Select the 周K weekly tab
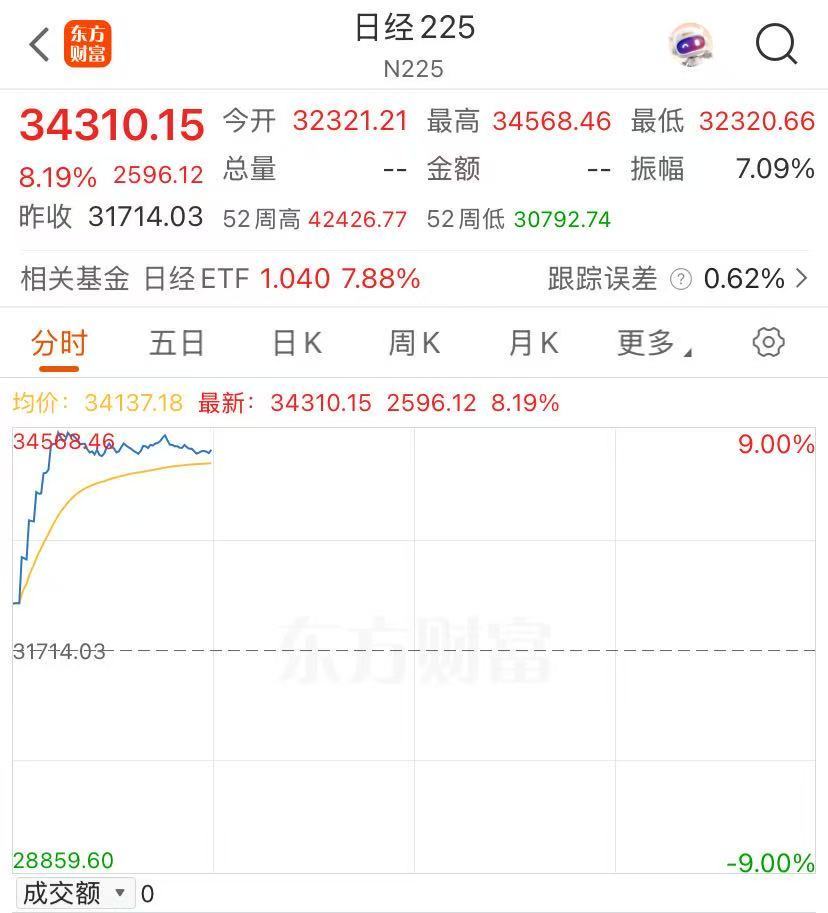The width and height of the screenshot is (828, 913). [412, 342]
